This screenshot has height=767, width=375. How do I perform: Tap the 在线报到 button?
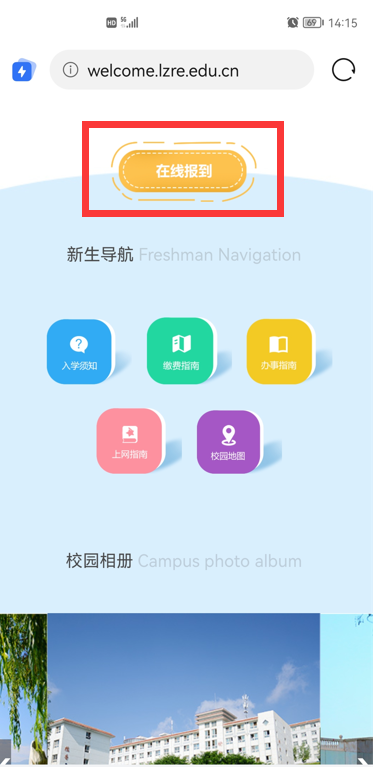coord(182,171)
